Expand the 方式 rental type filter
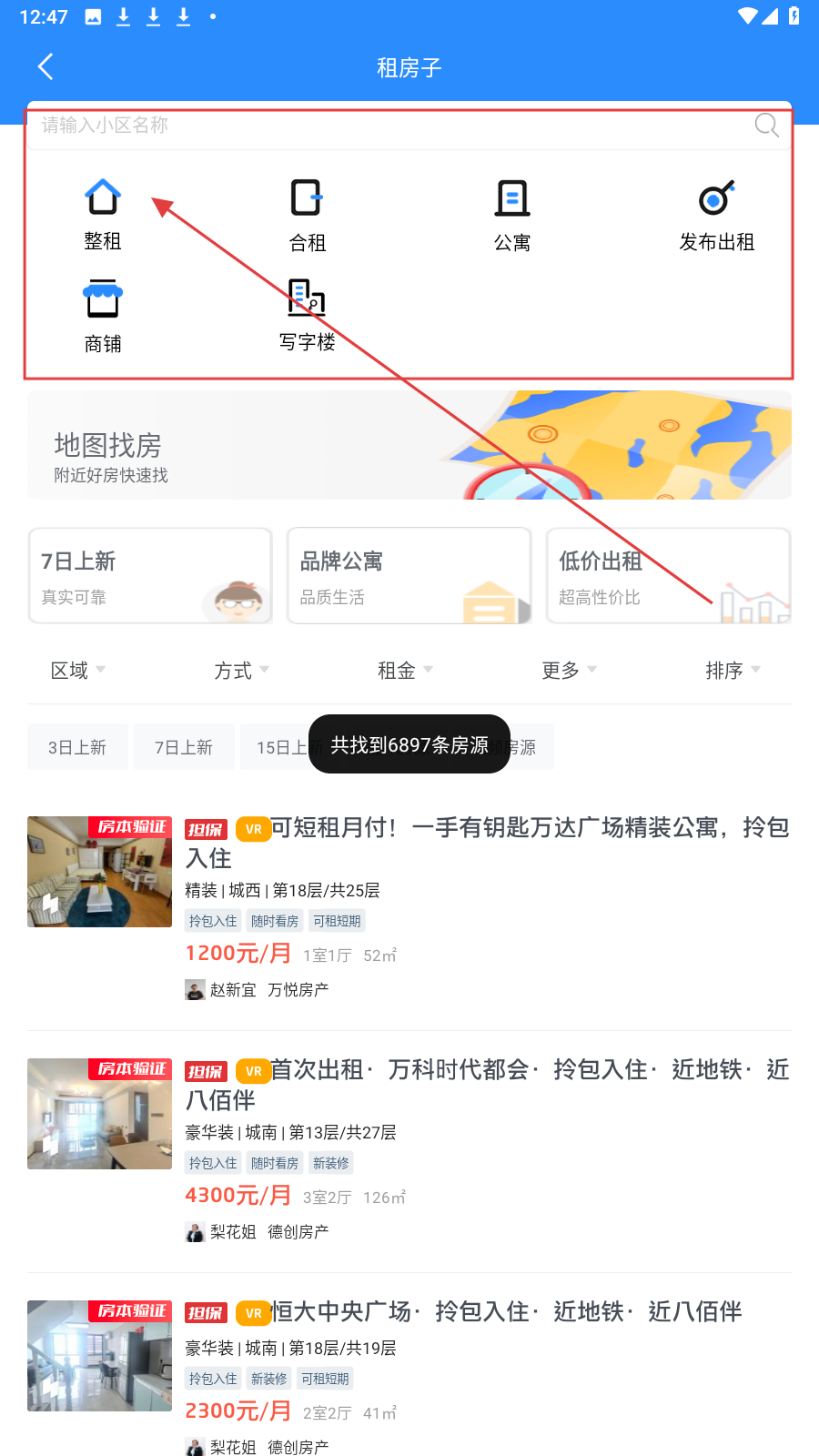Image resolution: width=819 pixels, height=1456 pixels. point(241,671)
